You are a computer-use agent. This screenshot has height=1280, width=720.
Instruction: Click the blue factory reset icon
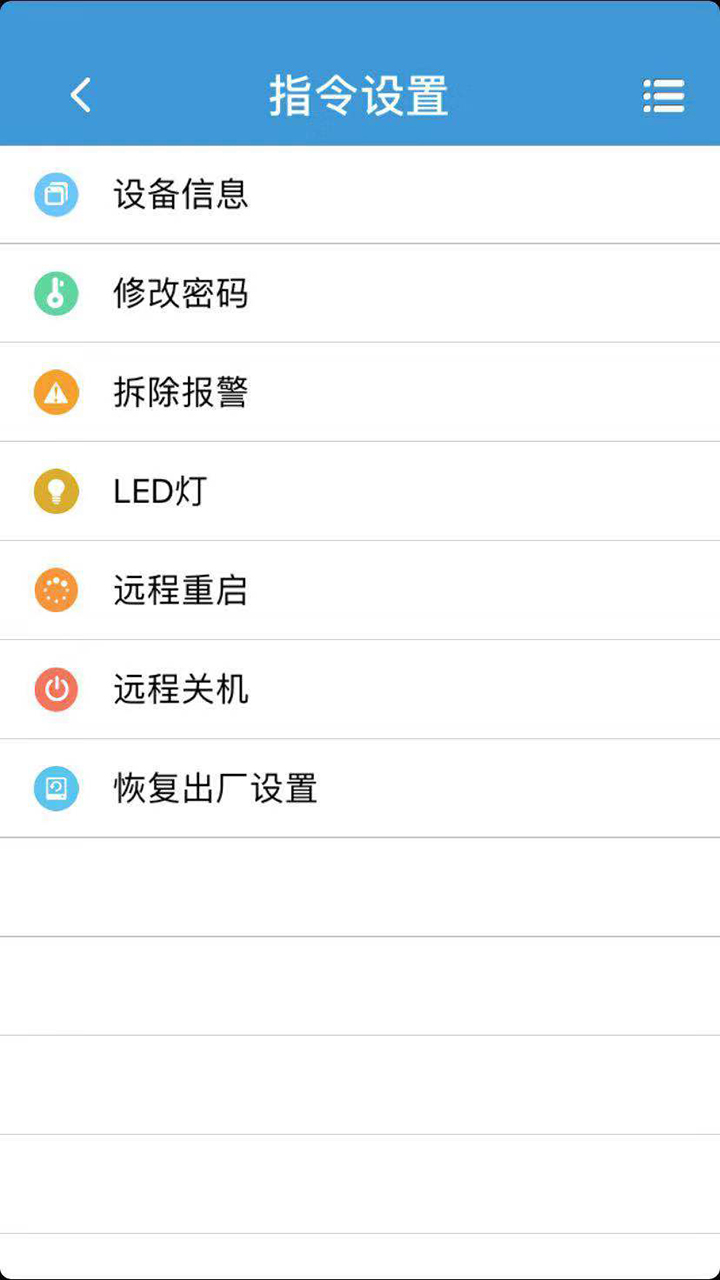[56, 788]
